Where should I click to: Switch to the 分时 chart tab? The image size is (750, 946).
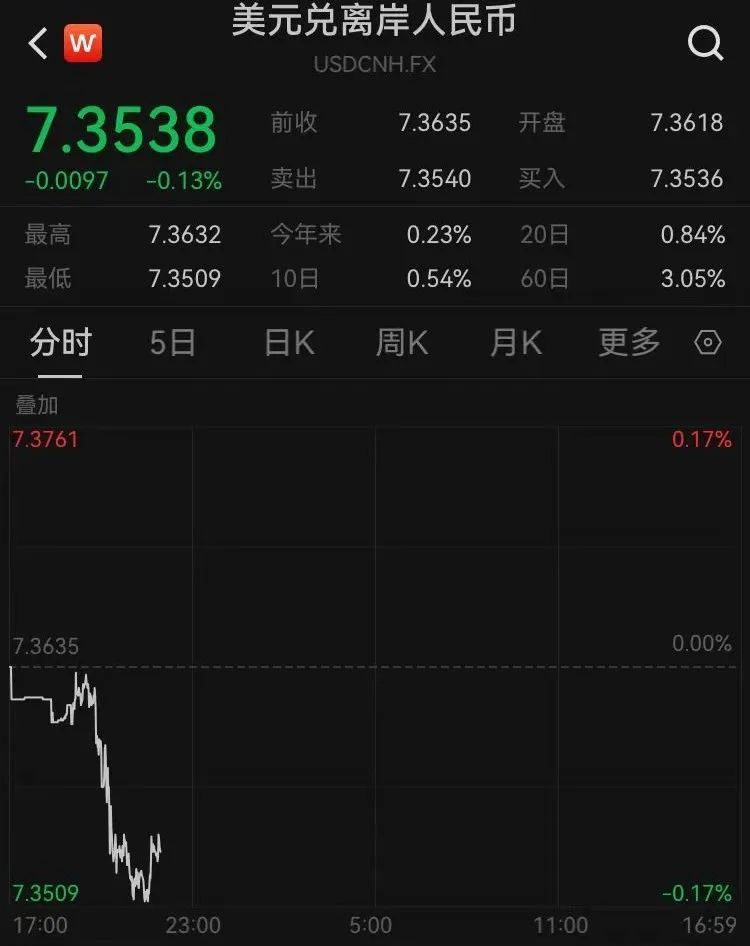pyautogui.click(x=60, y=343)
